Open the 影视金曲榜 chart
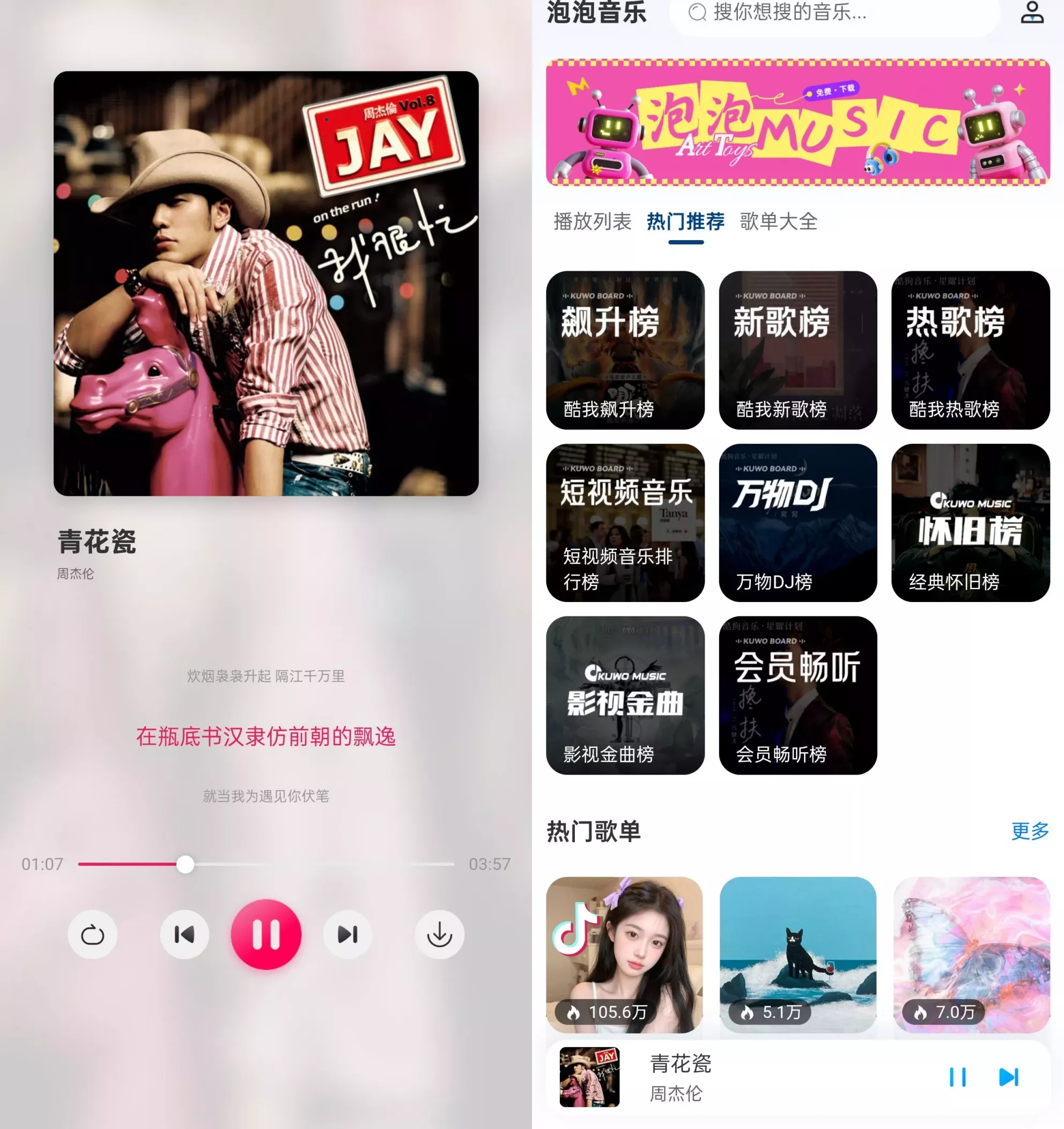Screen dimensions: 1064x1129 coord(625,695)
